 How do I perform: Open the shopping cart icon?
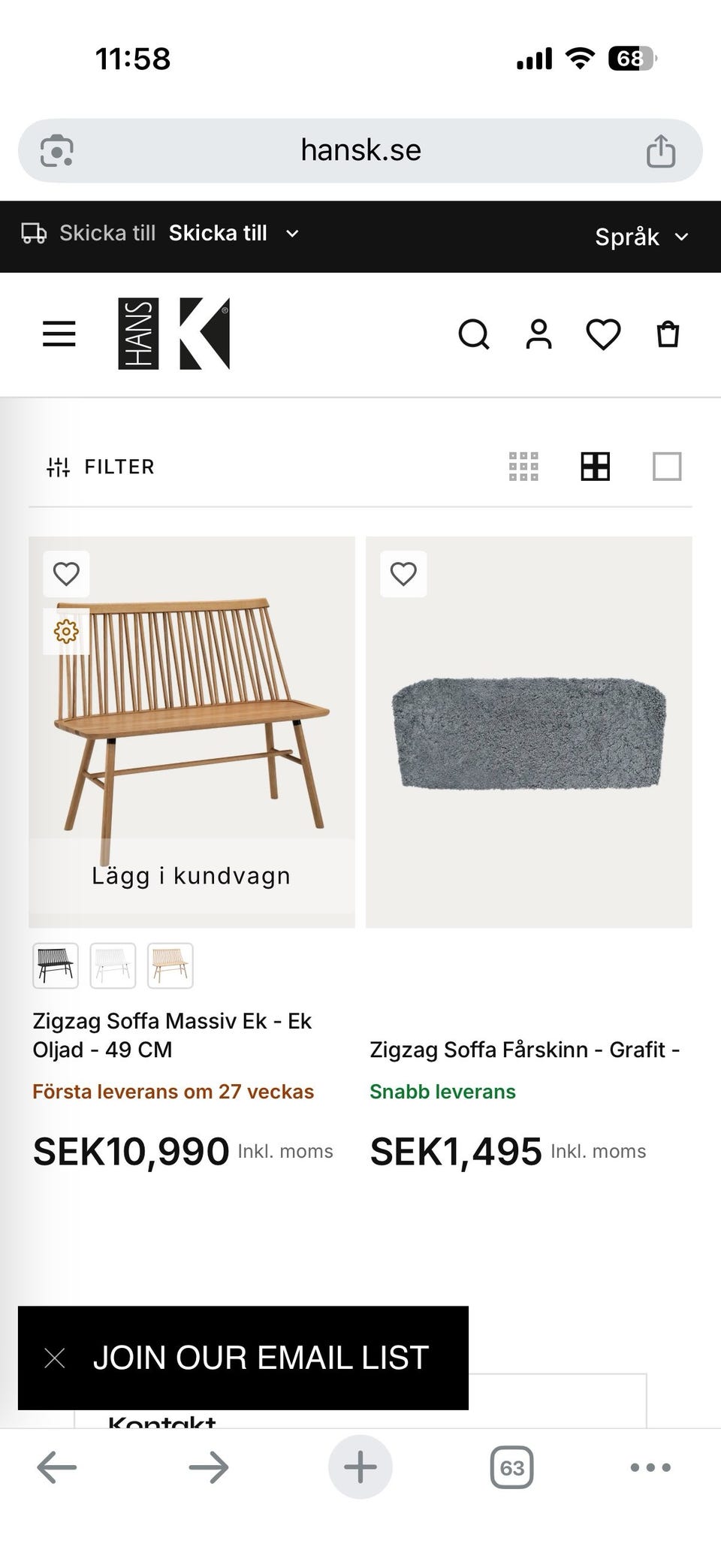[666, 334]
